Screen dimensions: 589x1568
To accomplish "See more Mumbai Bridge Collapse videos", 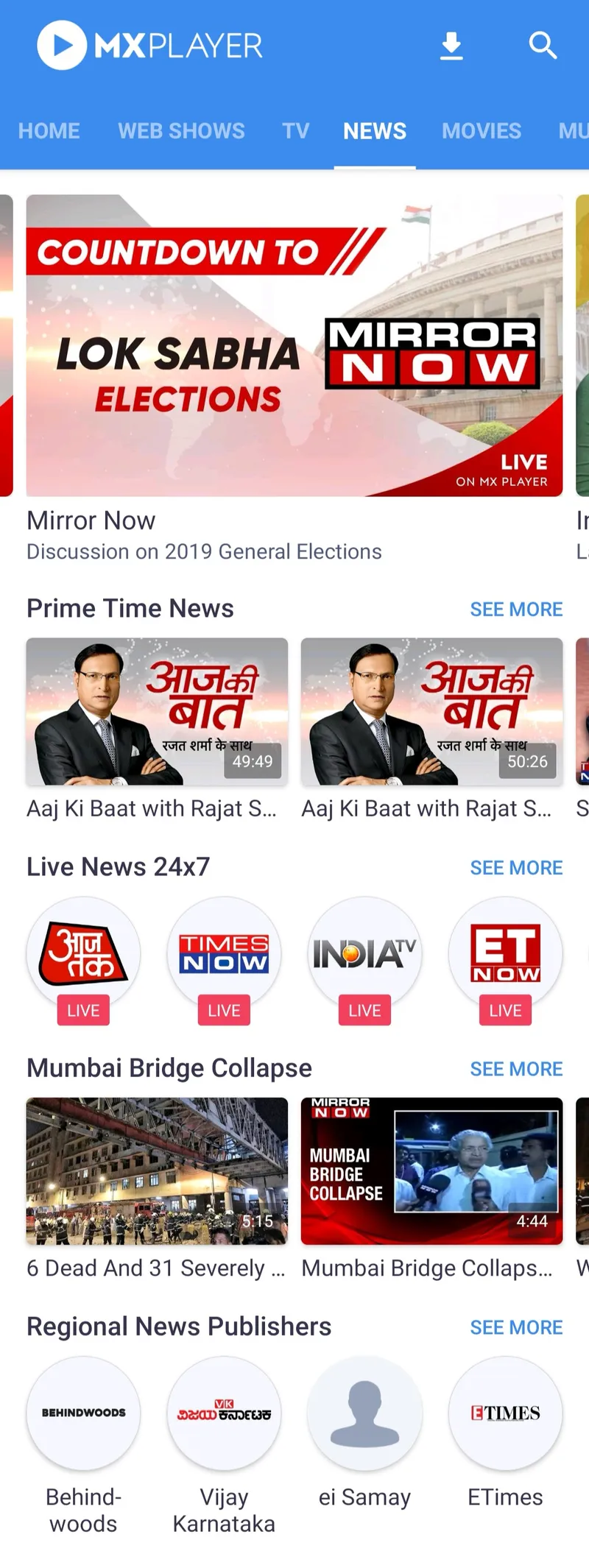I will pyautogui.click(x=516, y=1069).
